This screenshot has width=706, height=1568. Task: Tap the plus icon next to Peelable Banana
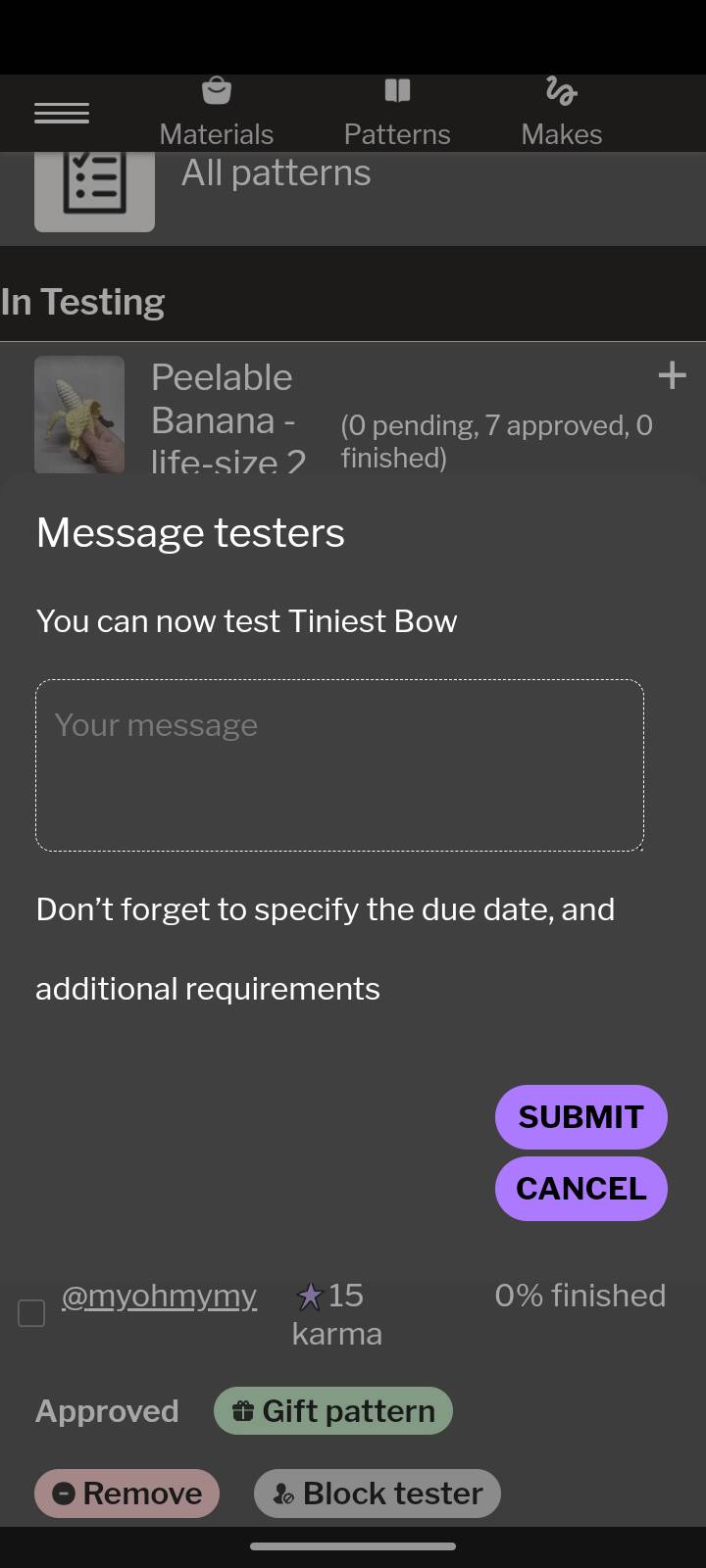click(672, 375)
